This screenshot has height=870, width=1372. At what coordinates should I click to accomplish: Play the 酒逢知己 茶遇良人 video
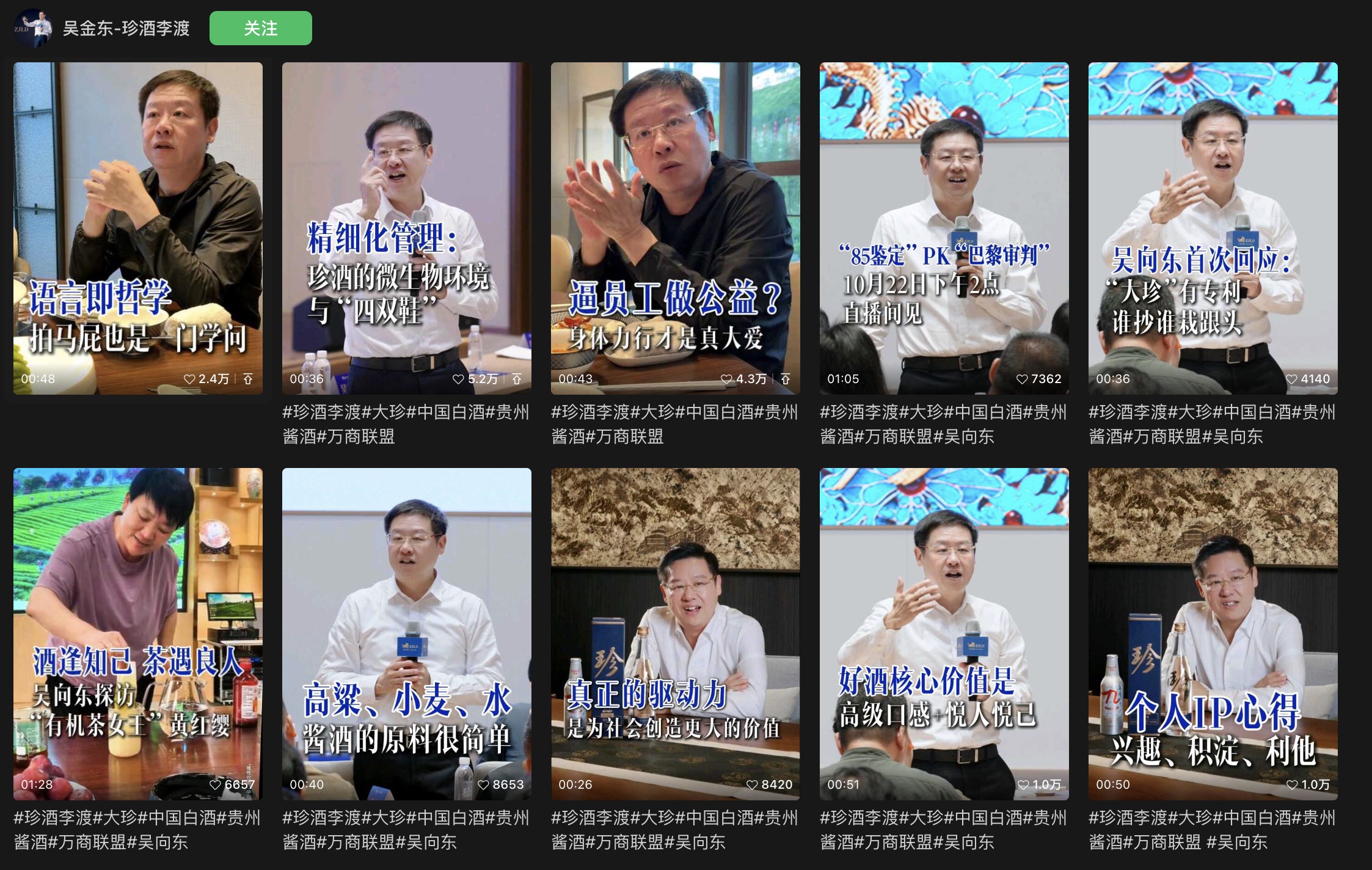(x=138, y=633)
